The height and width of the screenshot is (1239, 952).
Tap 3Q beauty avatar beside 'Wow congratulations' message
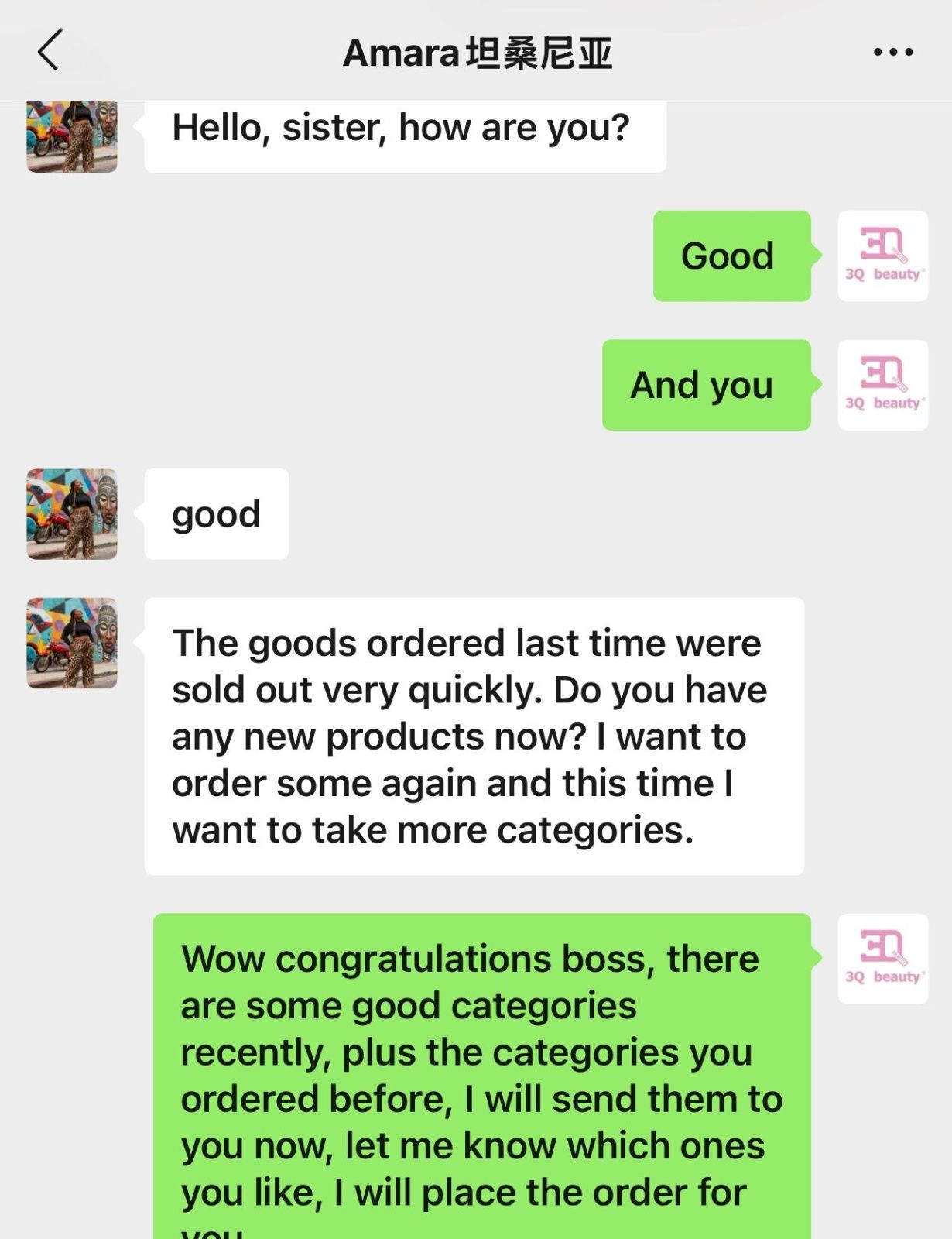pos(882,959)
